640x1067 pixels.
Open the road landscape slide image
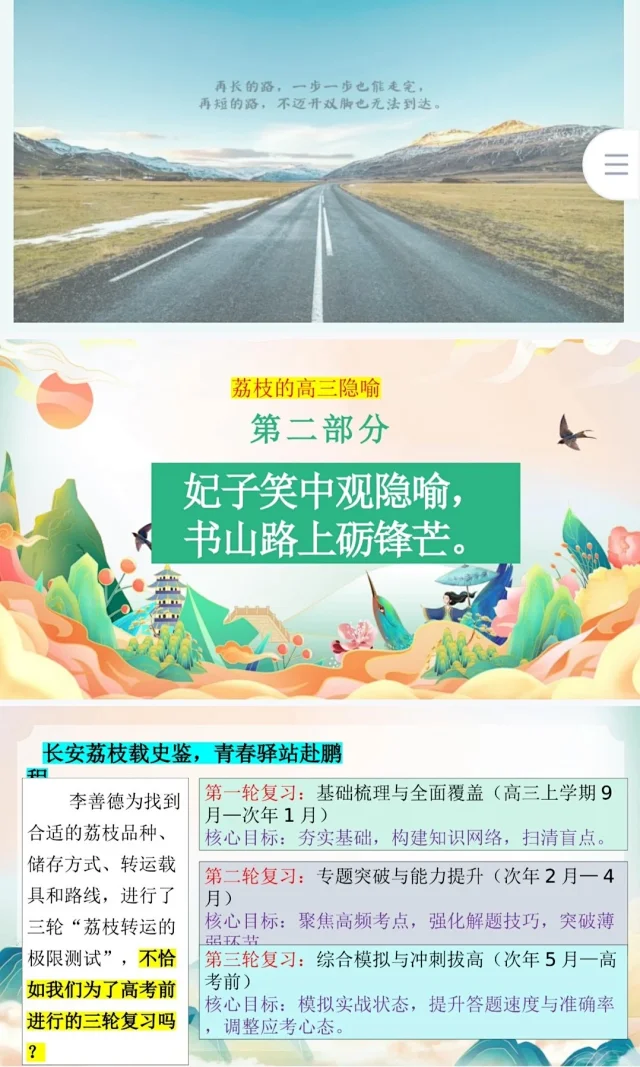300,200
